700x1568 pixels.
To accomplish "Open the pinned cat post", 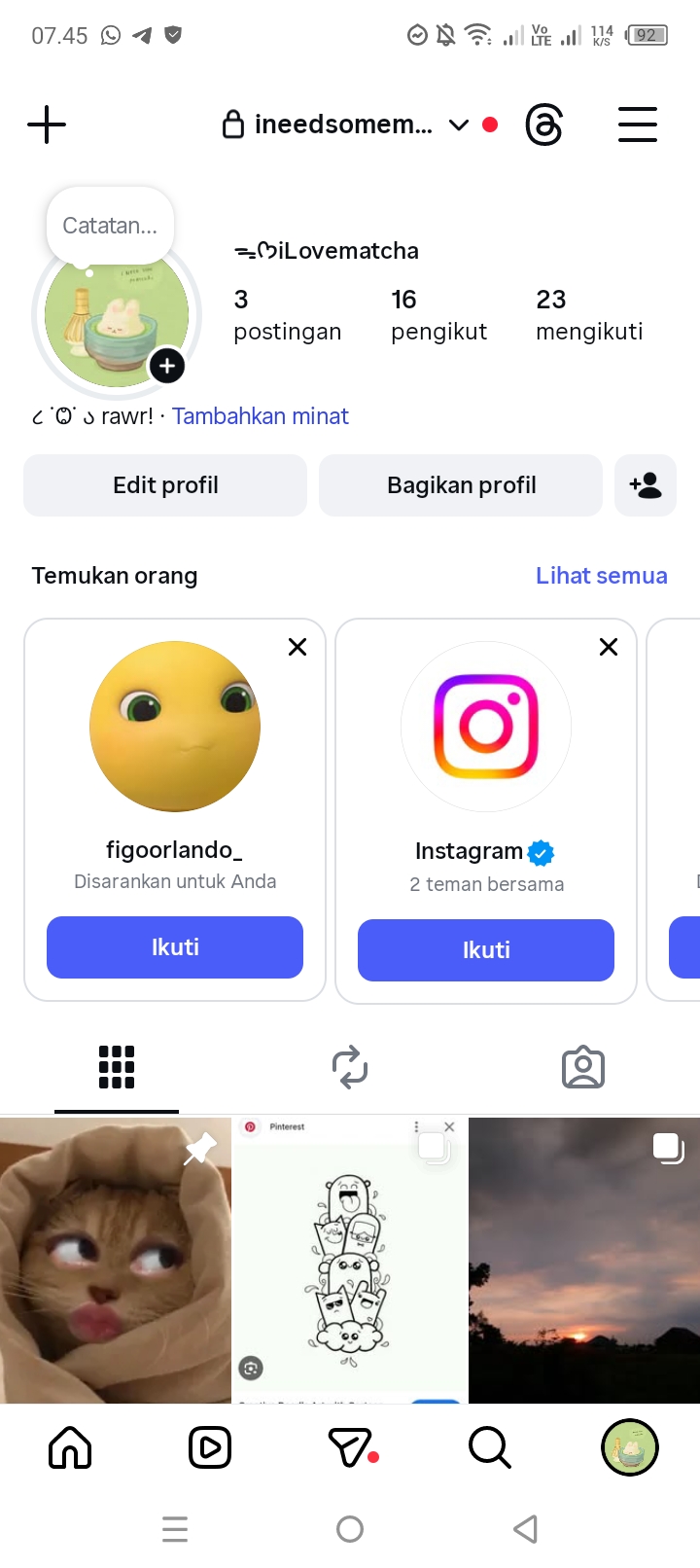I will tap(115, 1260).
